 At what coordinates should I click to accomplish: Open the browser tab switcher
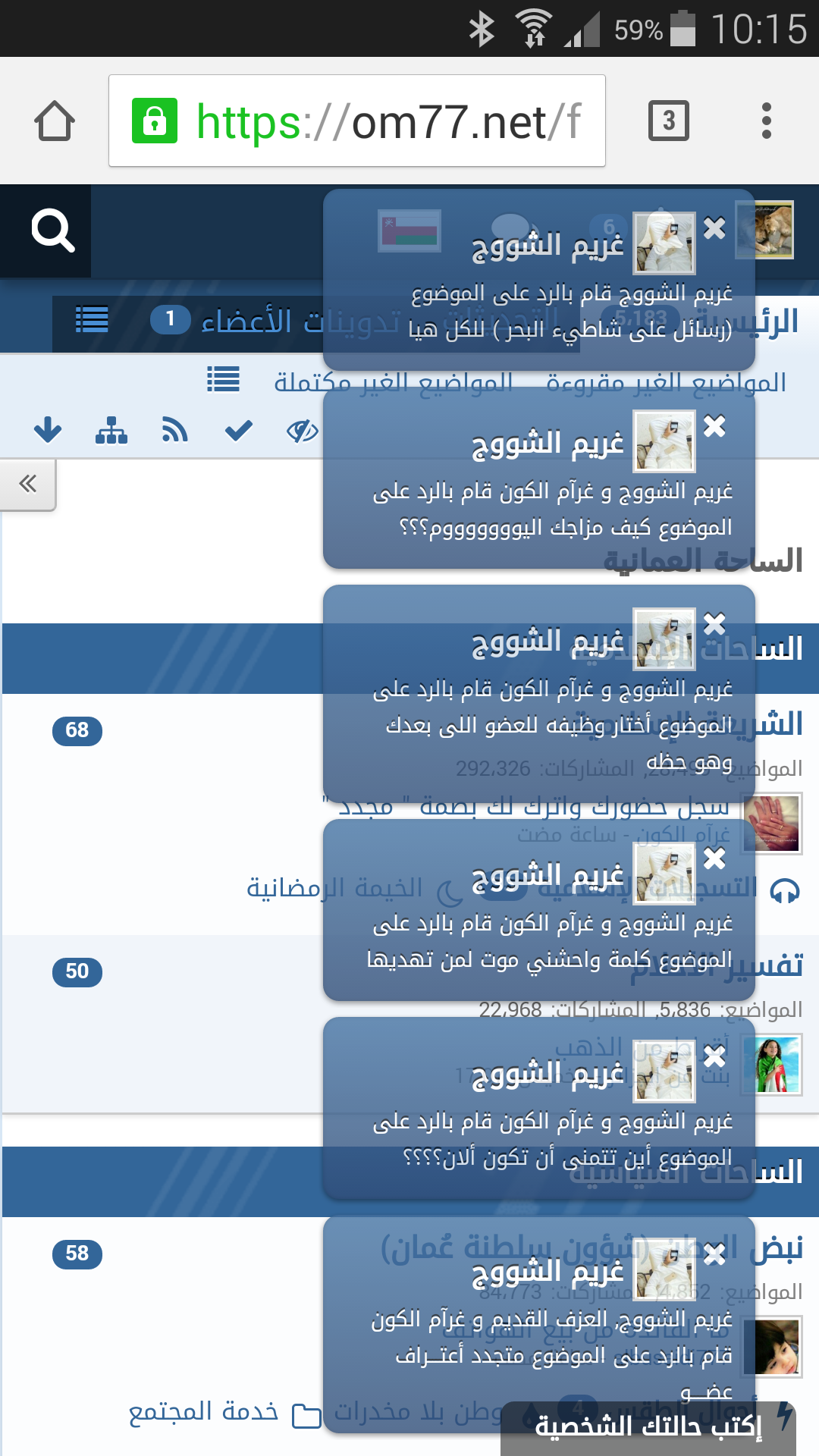point(668,121)
